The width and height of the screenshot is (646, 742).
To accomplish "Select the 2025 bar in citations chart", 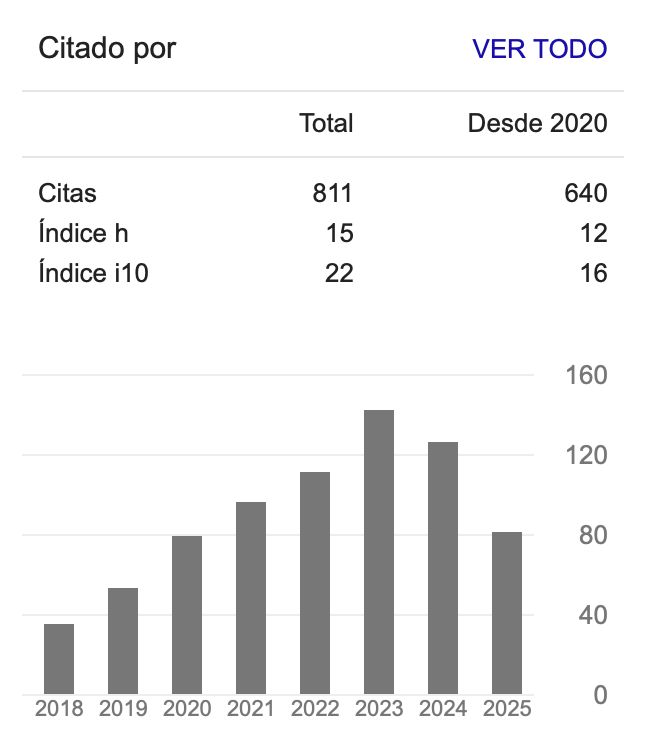I will click(x=507, y=613).
